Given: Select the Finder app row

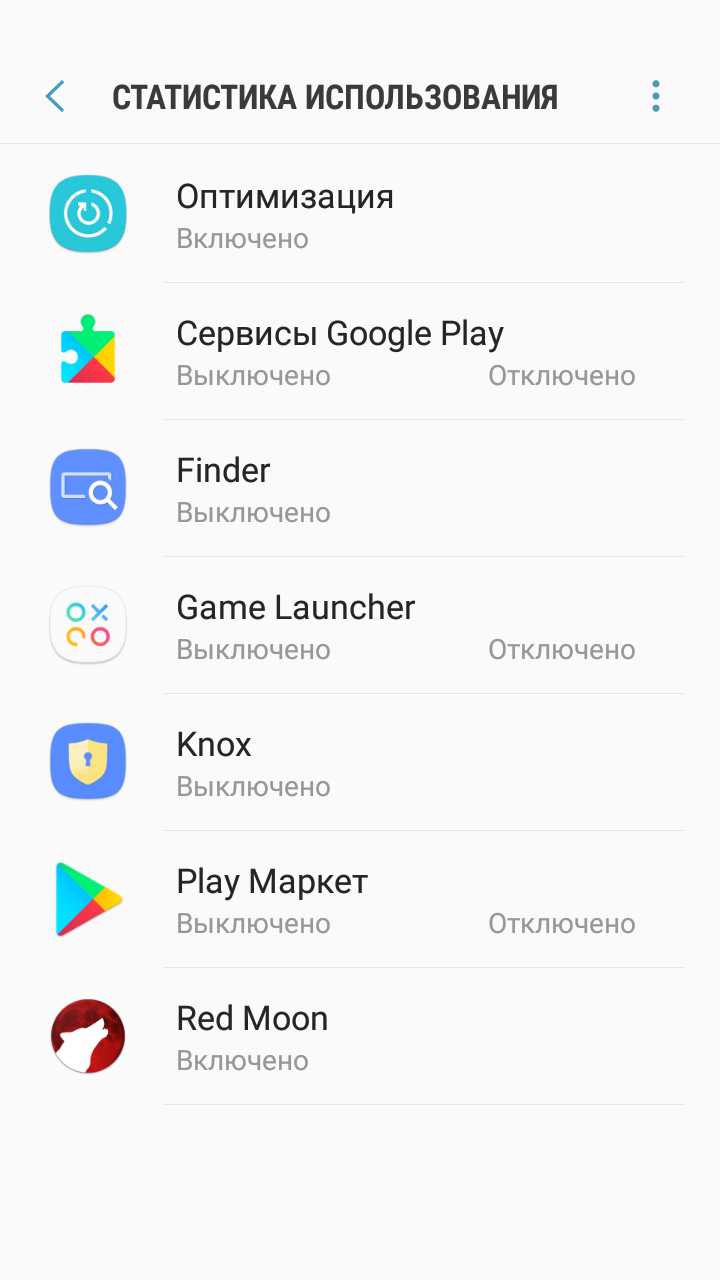Looking at the screenshot, I should click(360, 488).
